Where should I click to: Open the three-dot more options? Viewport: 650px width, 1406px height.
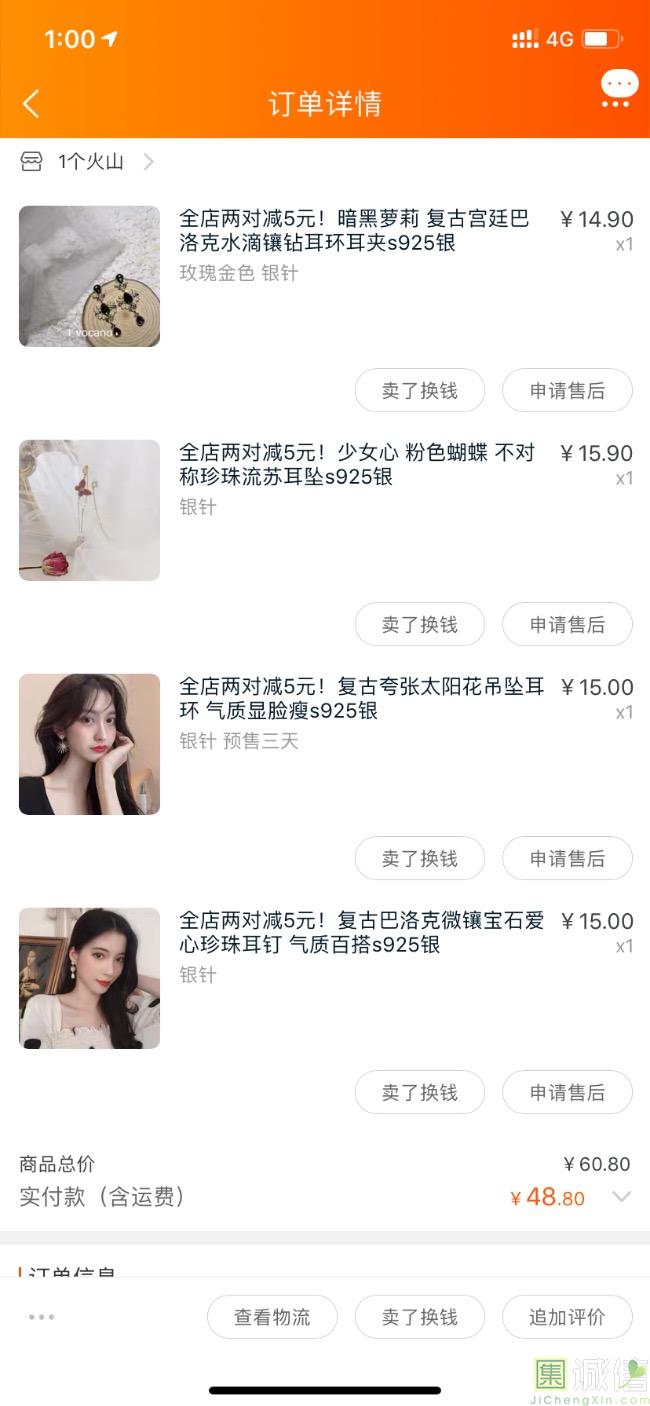[x=42, y=1317]
